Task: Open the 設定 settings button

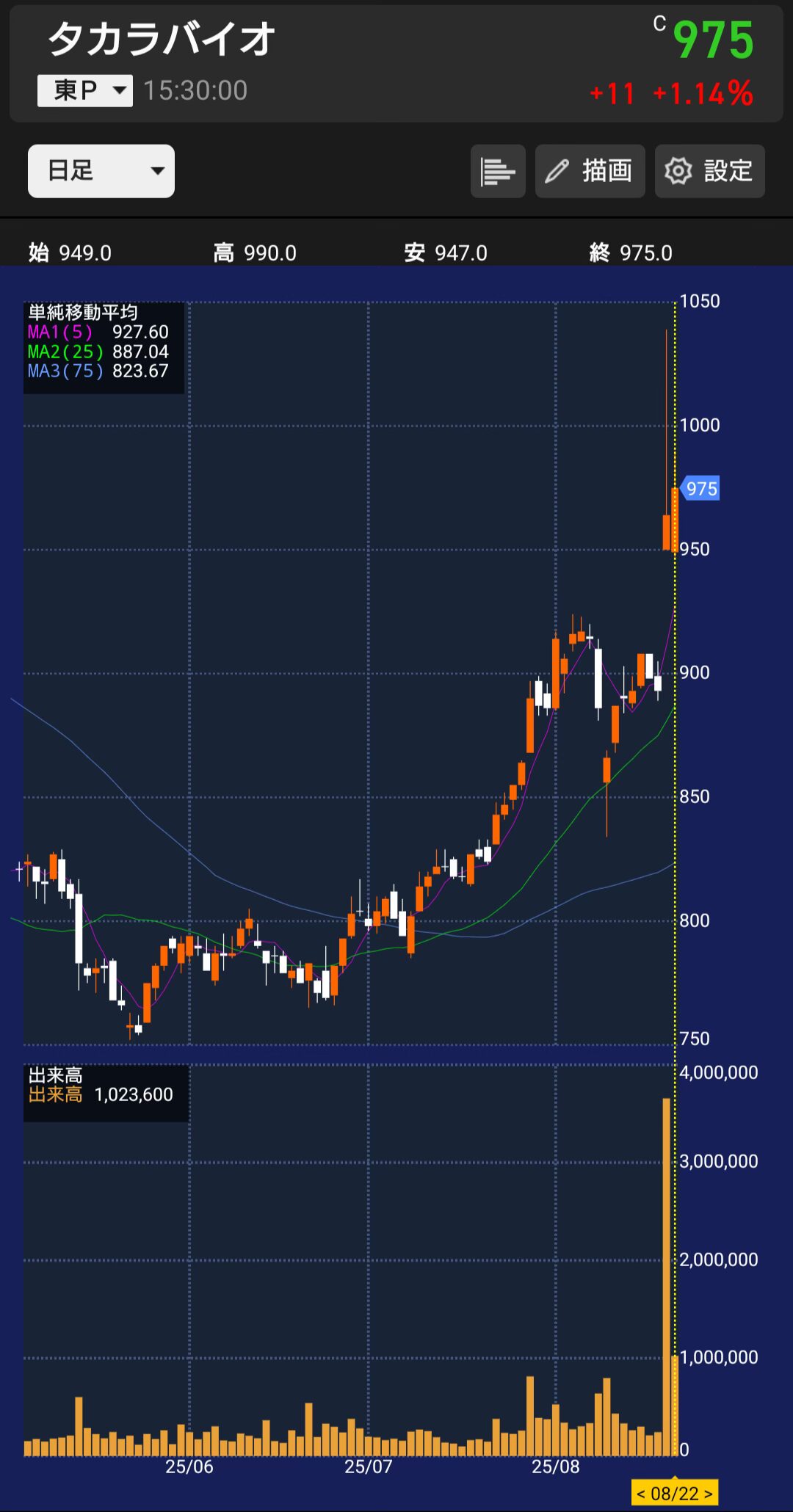Action: click(x=709, y=171)
